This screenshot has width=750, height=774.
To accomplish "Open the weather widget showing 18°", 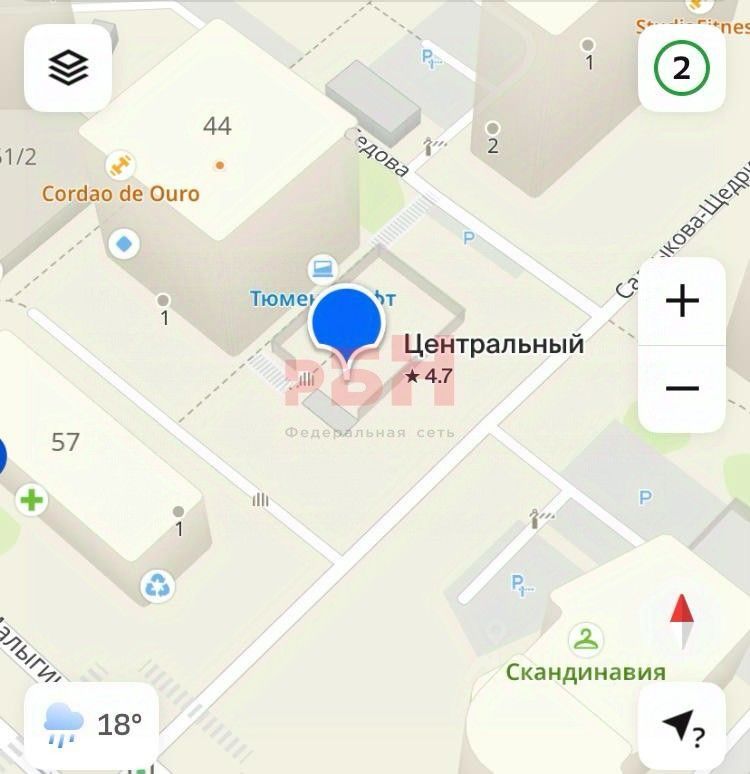I will pyautogui.click(x=92, y=724).
